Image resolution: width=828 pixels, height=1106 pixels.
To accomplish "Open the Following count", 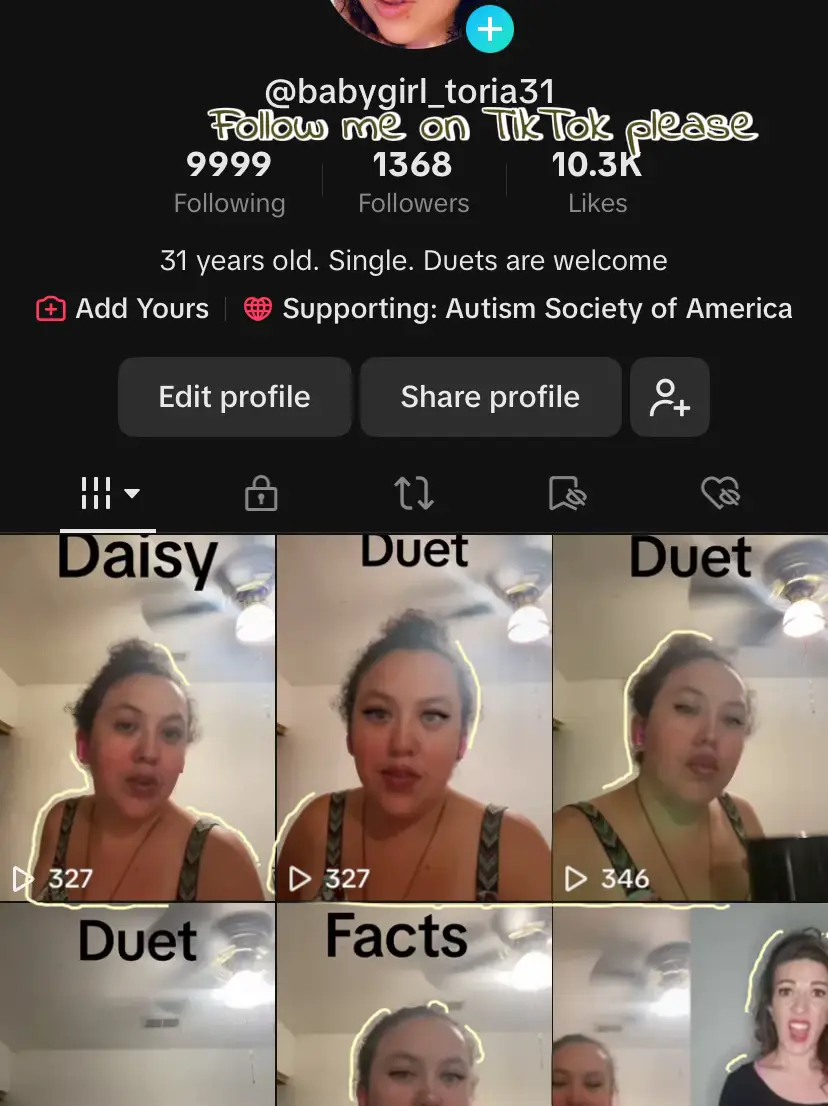I will (229, 182).
